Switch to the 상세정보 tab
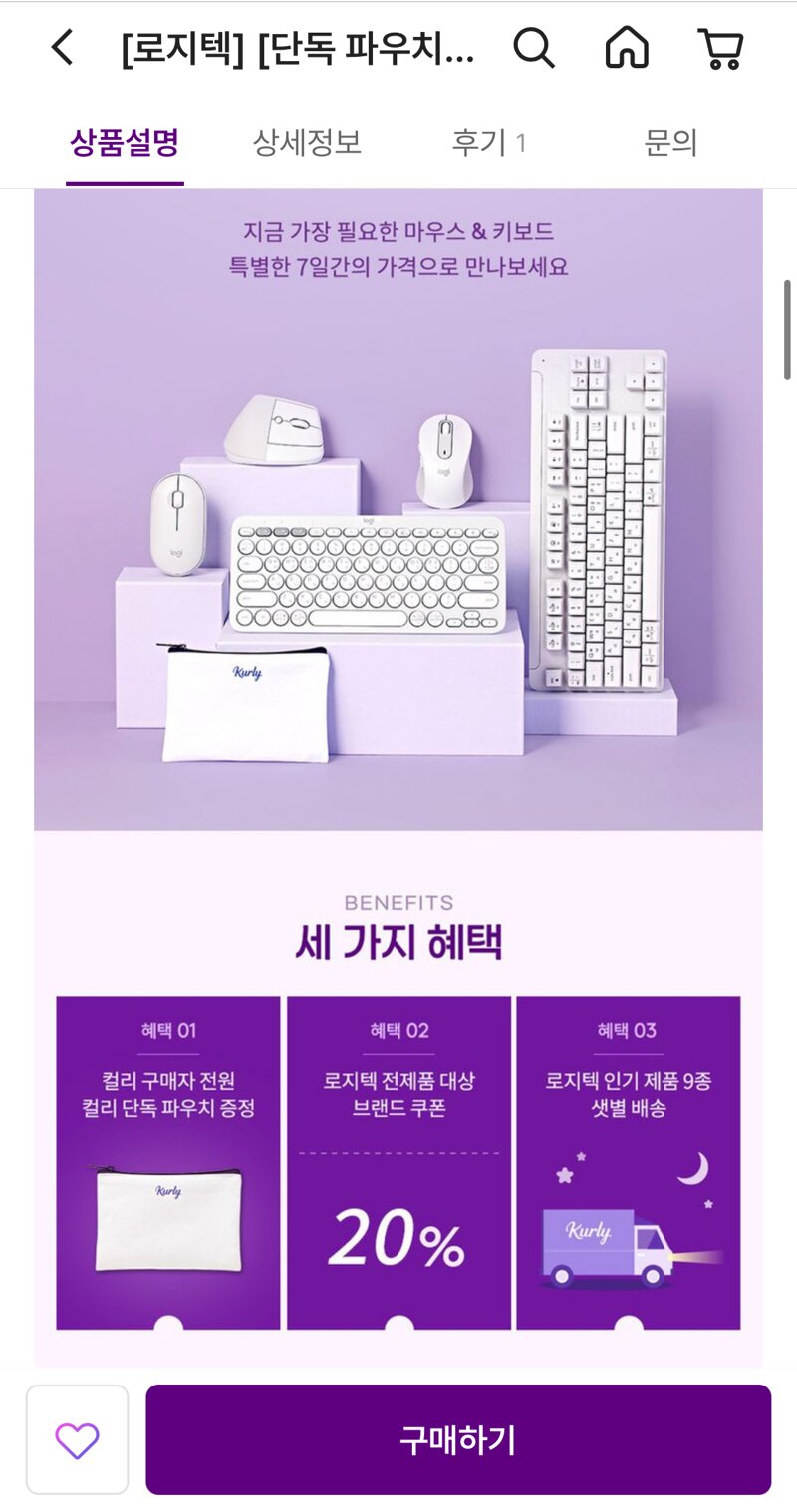The width and height of the screenshot is (797, 1512). point(307,143)
